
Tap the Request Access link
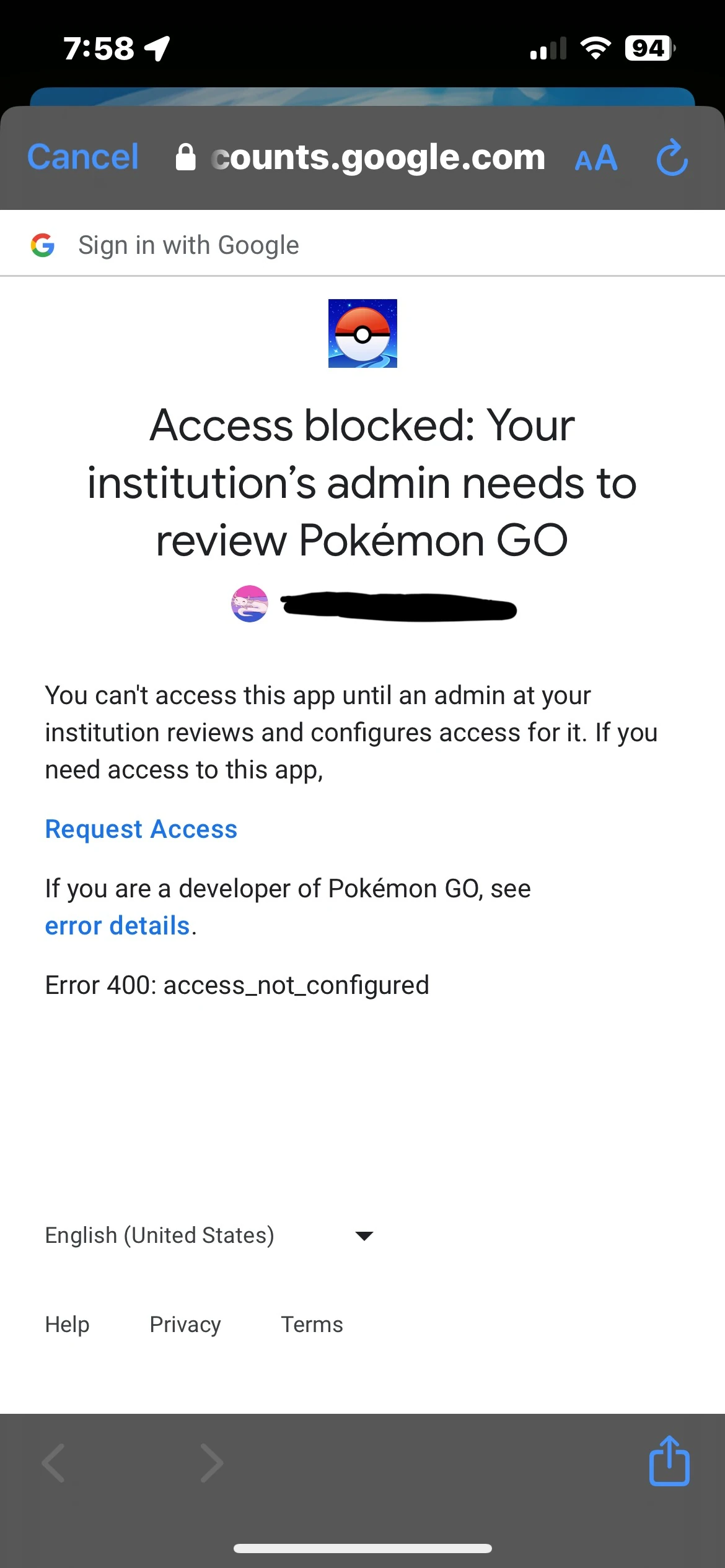141,829
